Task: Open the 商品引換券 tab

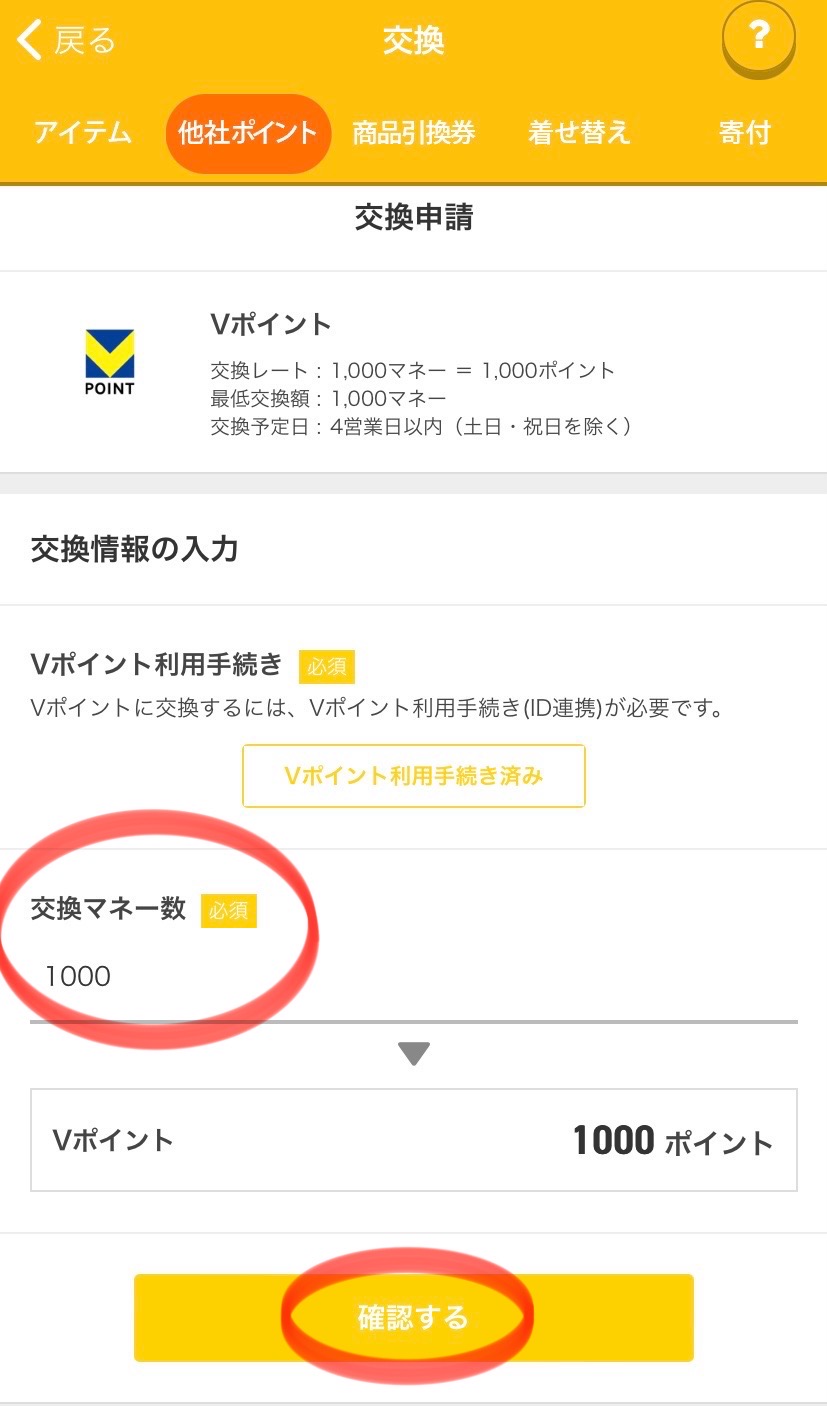Action: click(x=413, y=133)
